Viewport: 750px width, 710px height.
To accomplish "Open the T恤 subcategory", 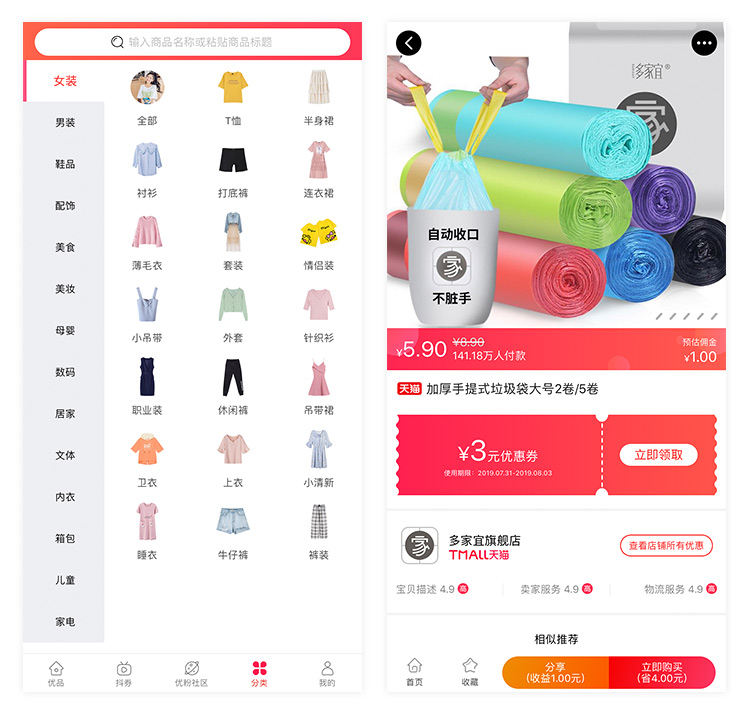I will point(233,98).
